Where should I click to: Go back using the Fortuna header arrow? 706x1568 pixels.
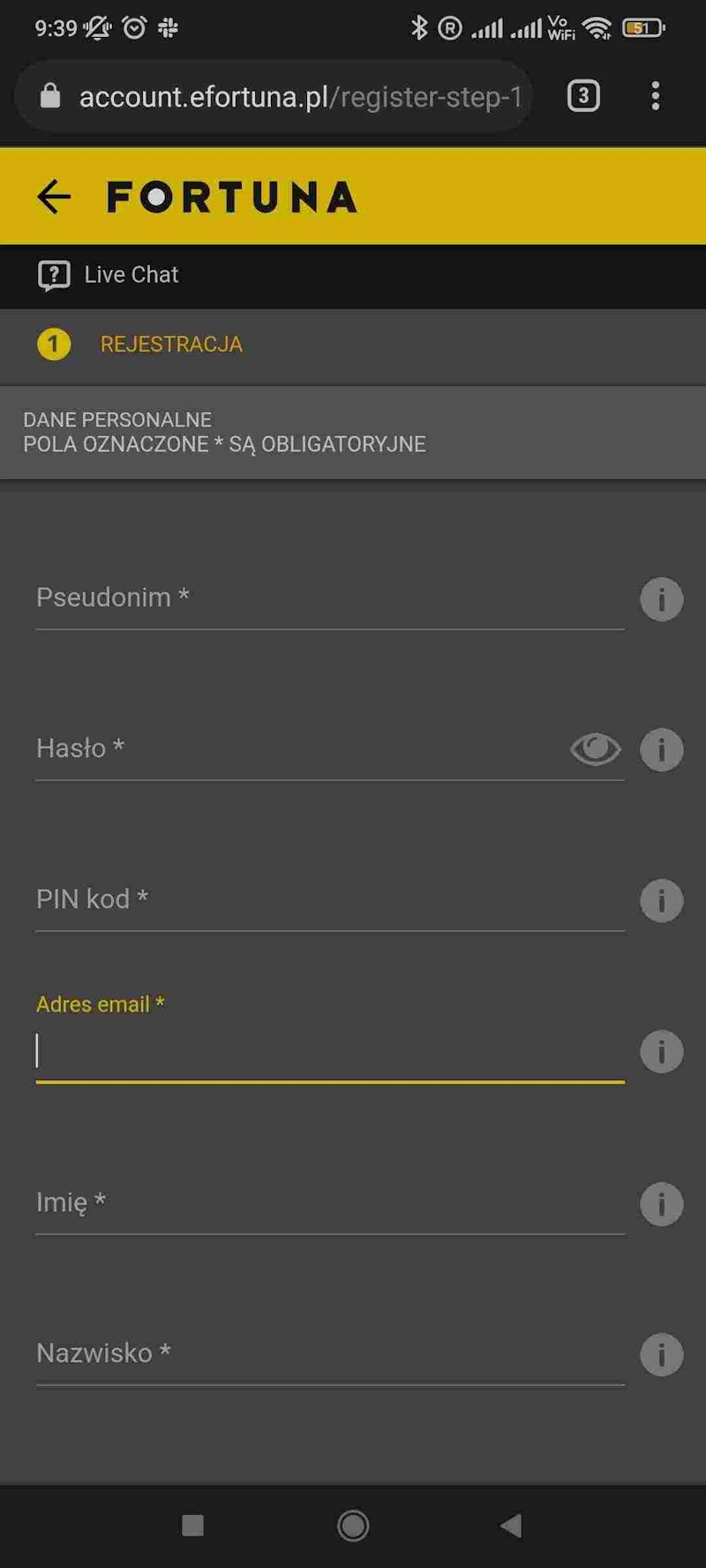(x=54, y=196)
